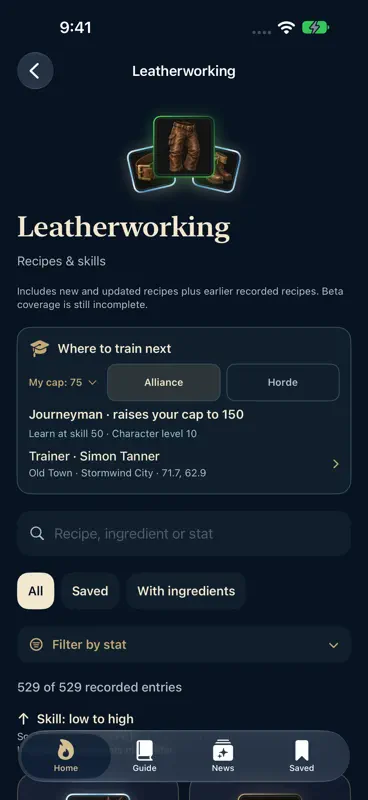Image resolution: width=368 pixels, height=800 pixels.
Task: Select the Alliance faction
Action: (x=163, y=382)
